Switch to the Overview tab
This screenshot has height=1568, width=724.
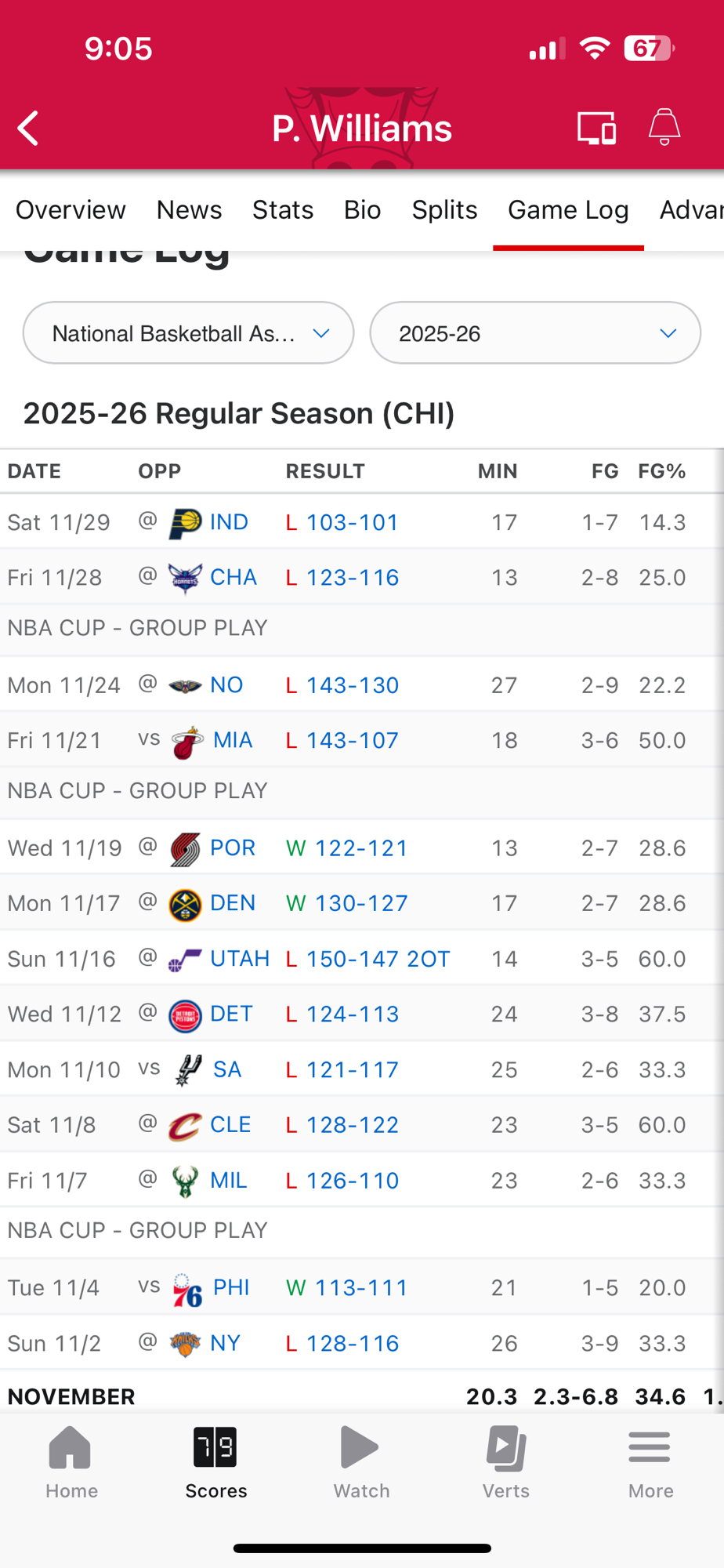coord(71,210)
